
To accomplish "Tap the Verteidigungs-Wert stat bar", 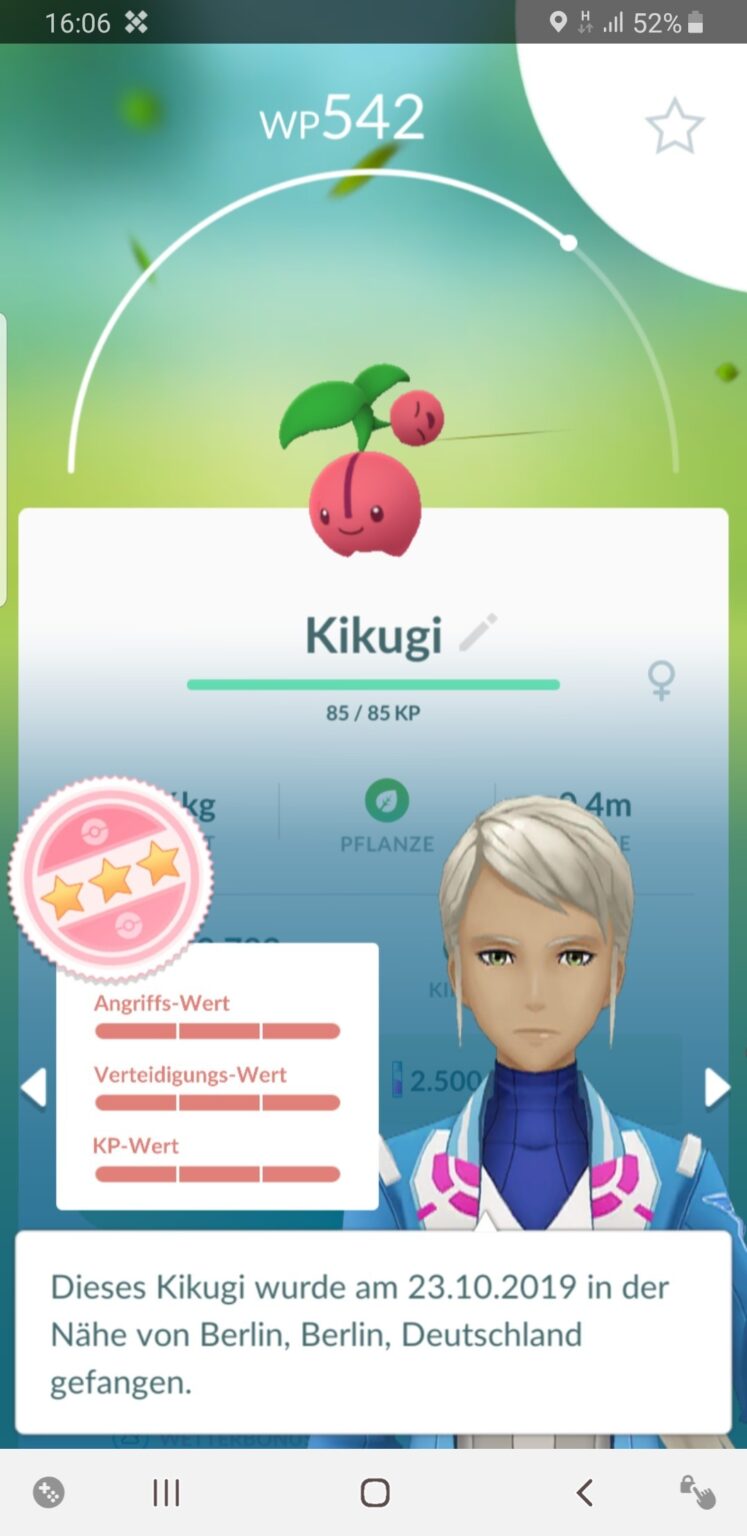I will pyautogui.click(x=217, y=1102).
